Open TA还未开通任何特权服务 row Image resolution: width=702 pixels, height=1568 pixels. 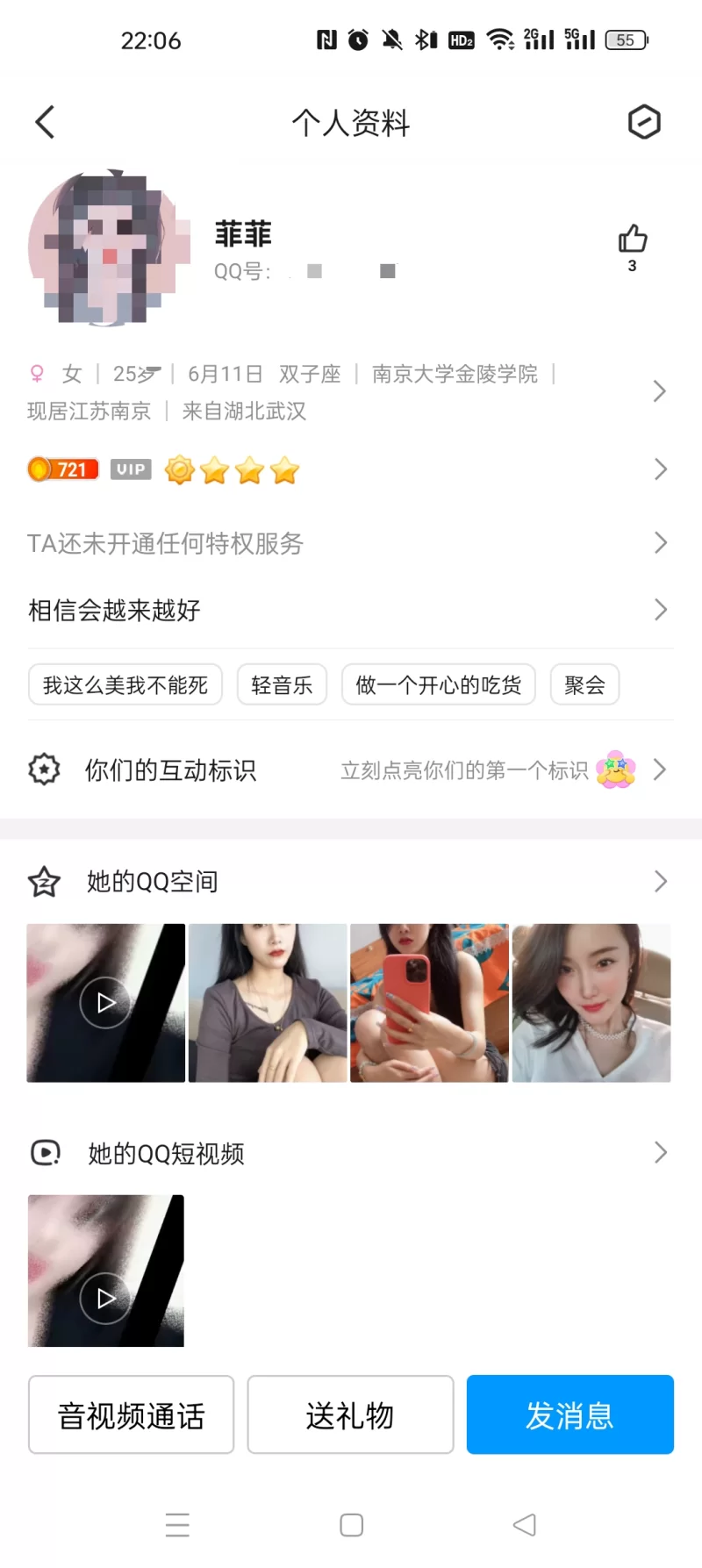(x=351, y=543)
